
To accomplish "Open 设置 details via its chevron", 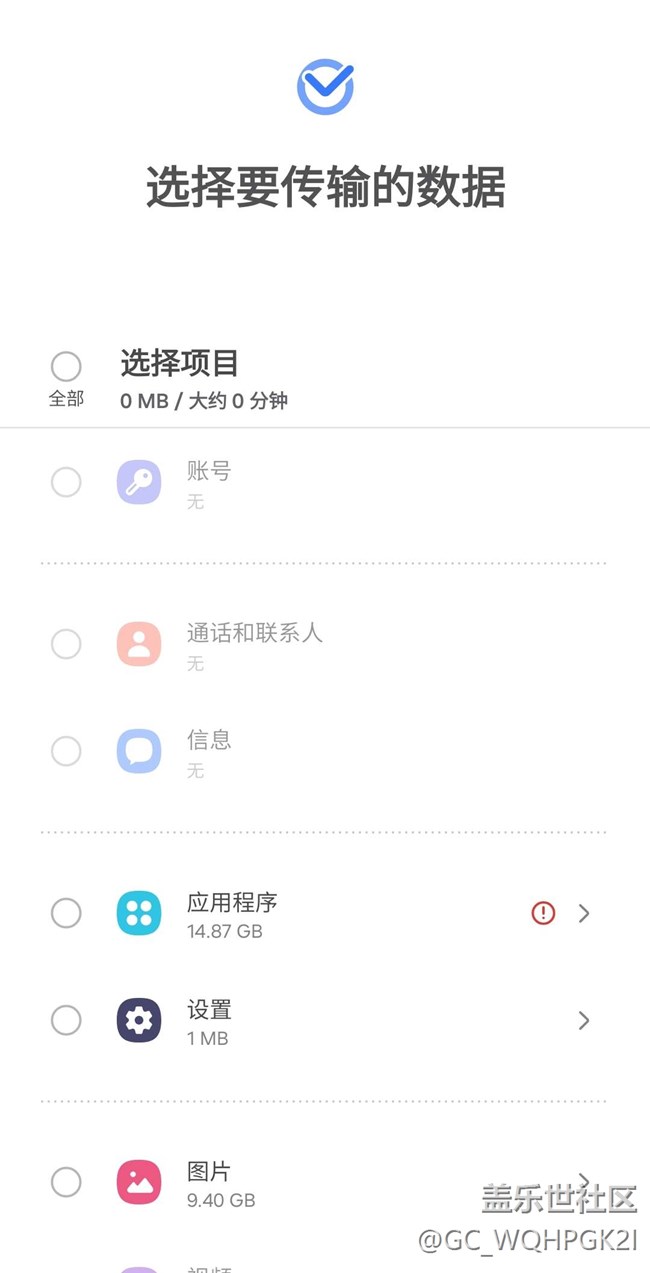I will pos(584,1020).
